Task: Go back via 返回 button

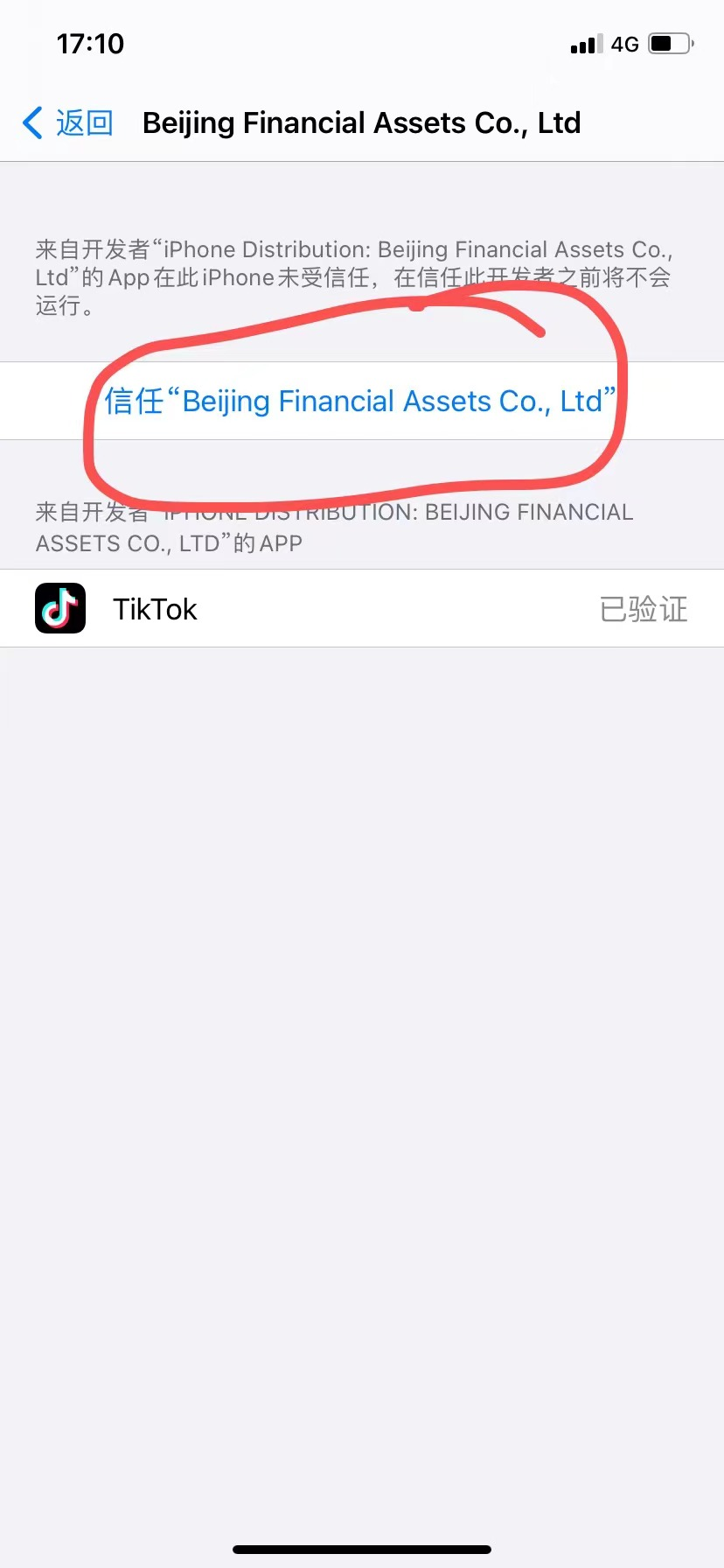Action: pyautogui.click(x=68, y=123)
